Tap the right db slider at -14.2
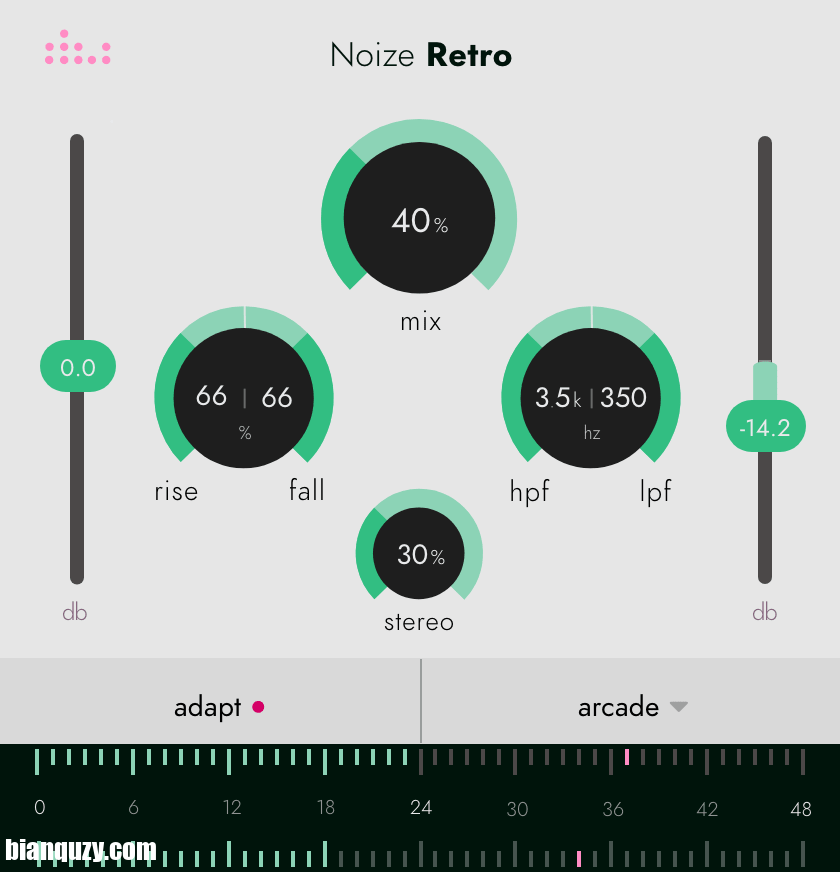 [765, 428]
